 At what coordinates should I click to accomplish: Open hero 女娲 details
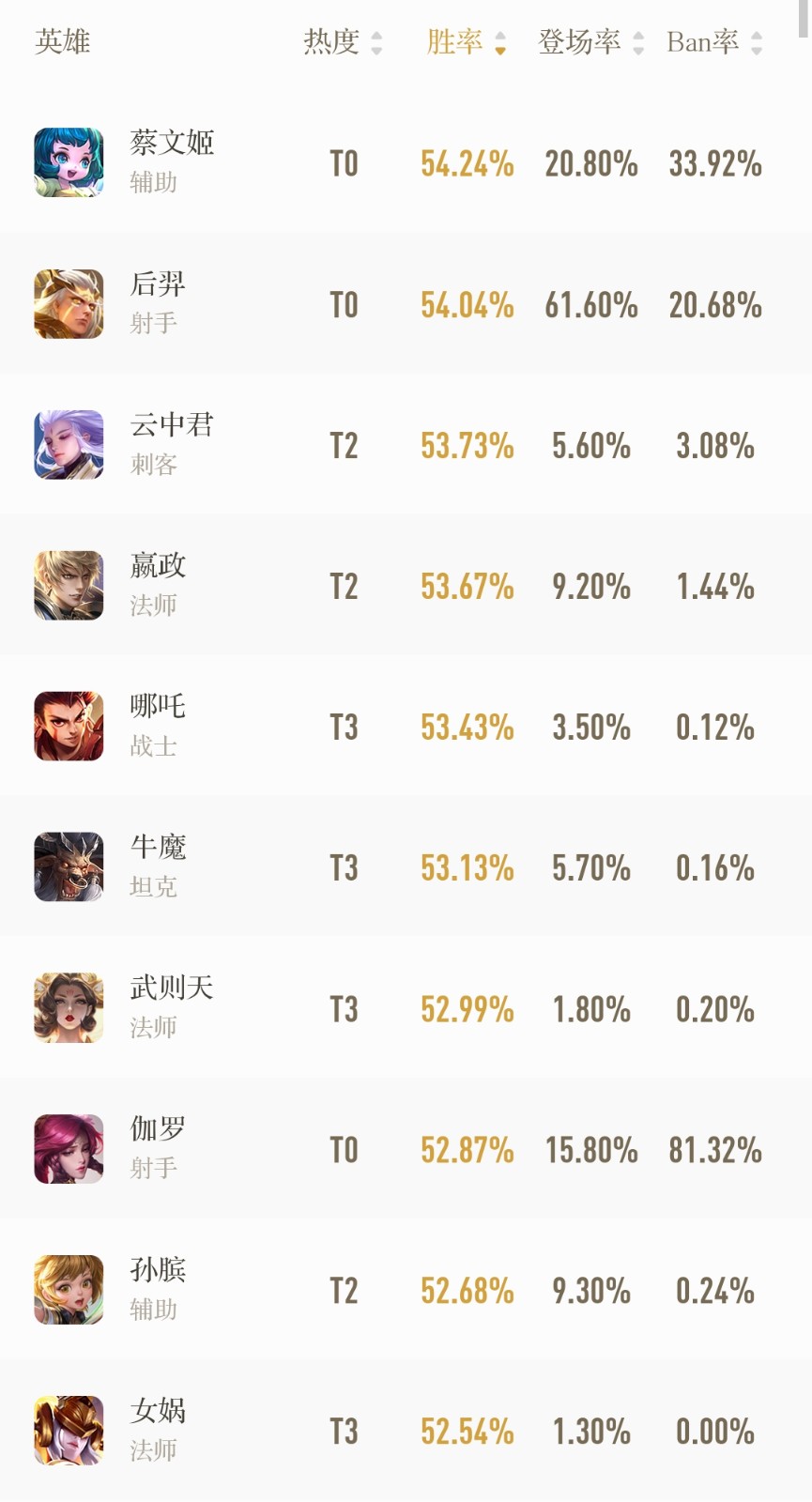[406, 1430]
